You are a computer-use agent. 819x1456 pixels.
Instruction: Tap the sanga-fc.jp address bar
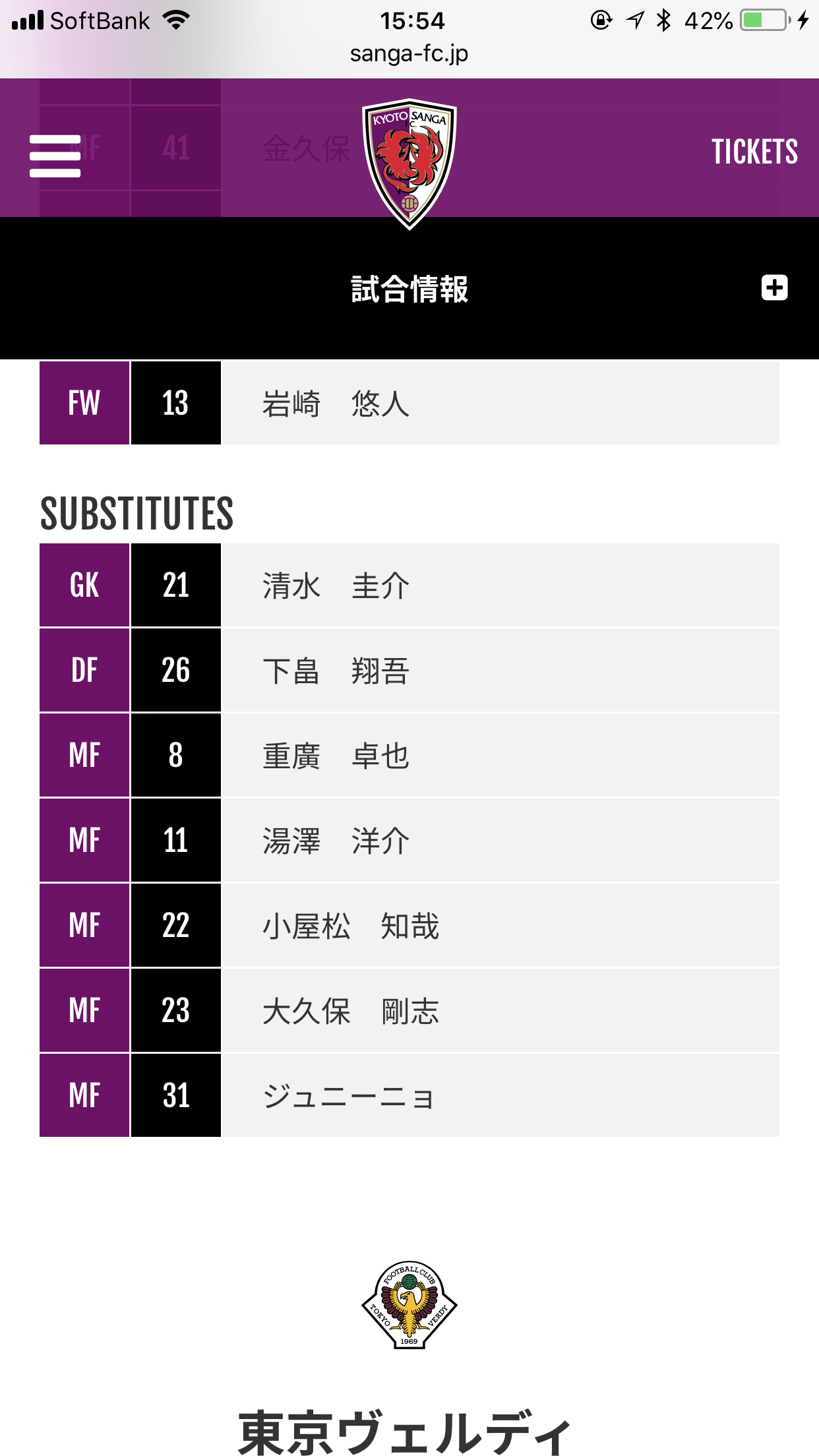pos(409,53)
